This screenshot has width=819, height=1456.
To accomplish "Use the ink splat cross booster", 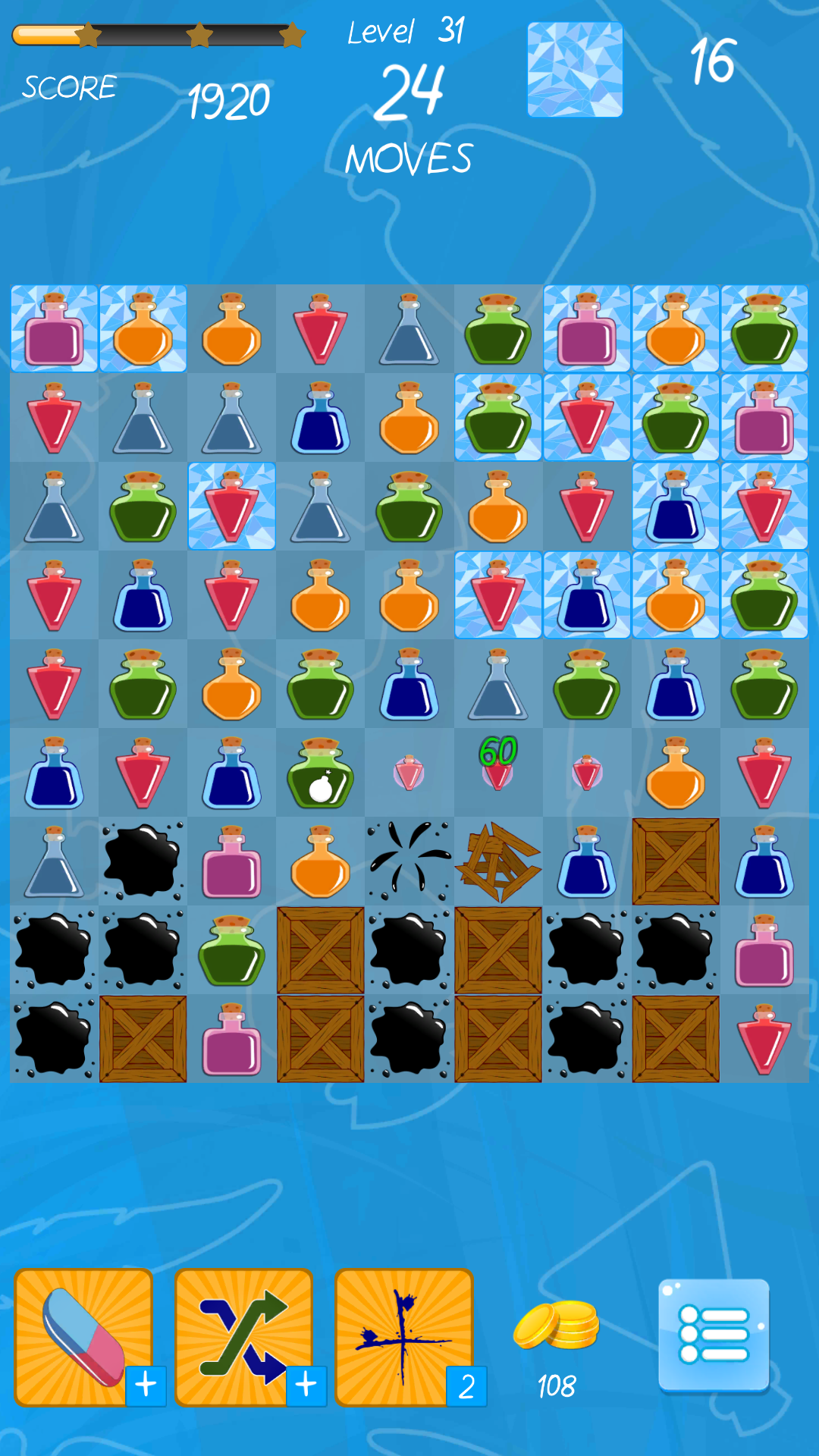I will click(404, 1336).
